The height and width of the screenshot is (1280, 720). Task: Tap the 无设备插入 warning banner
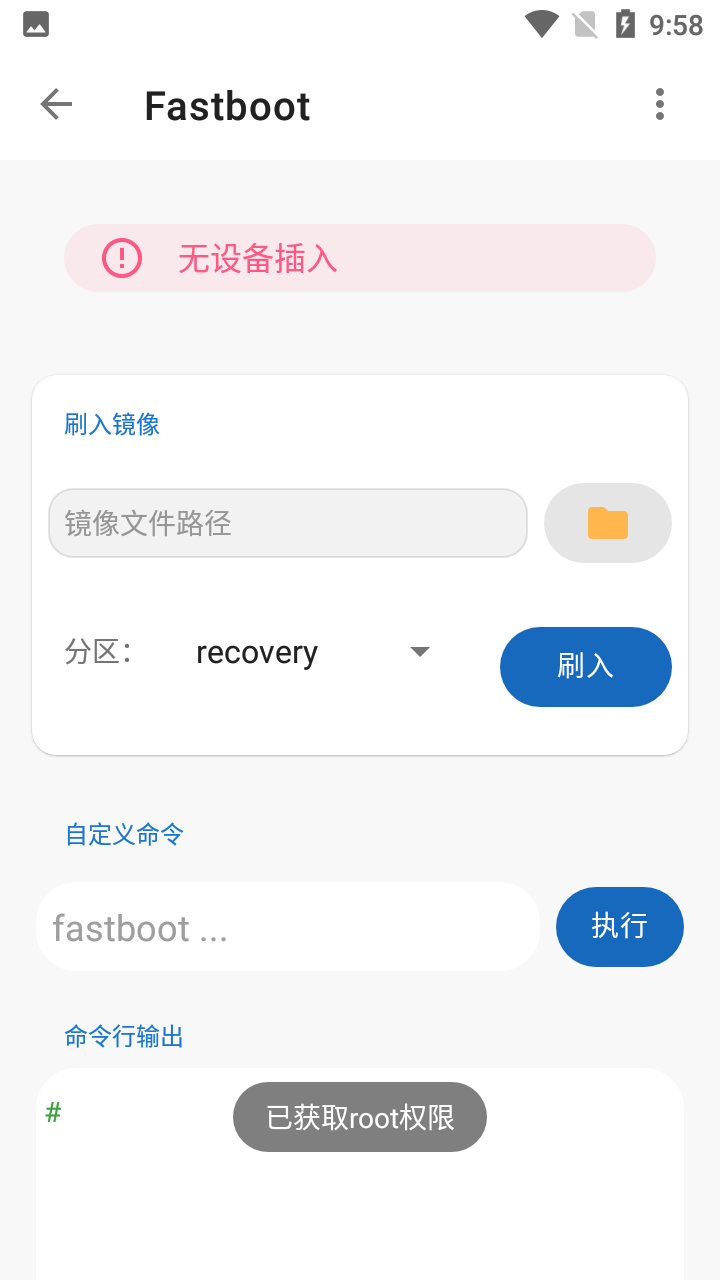coord(360,258)
